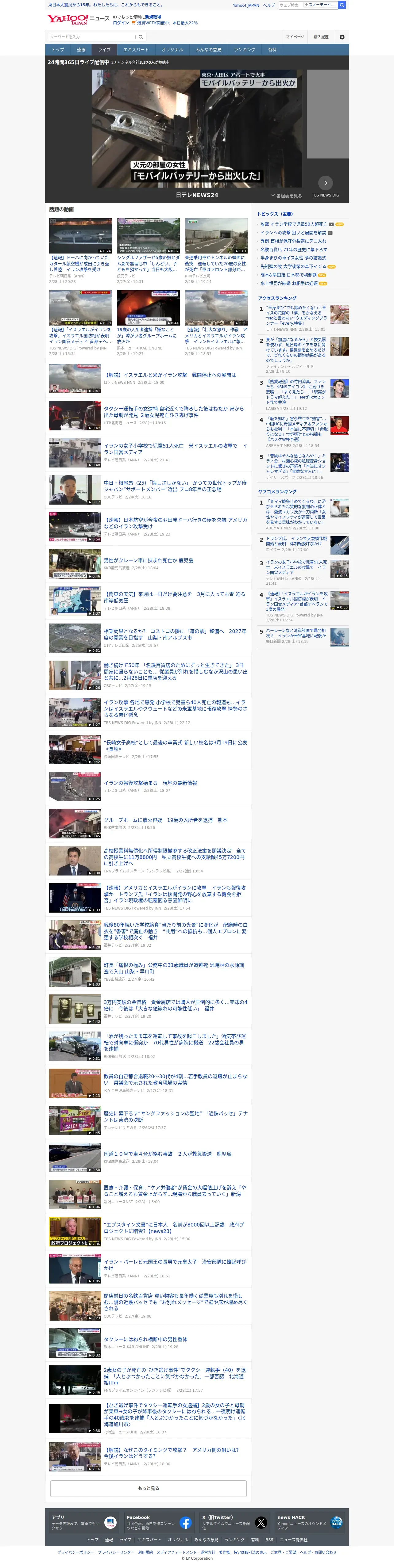The image size is (394, 1568).
Task: Open the settings gear icon
Action: 342,37
